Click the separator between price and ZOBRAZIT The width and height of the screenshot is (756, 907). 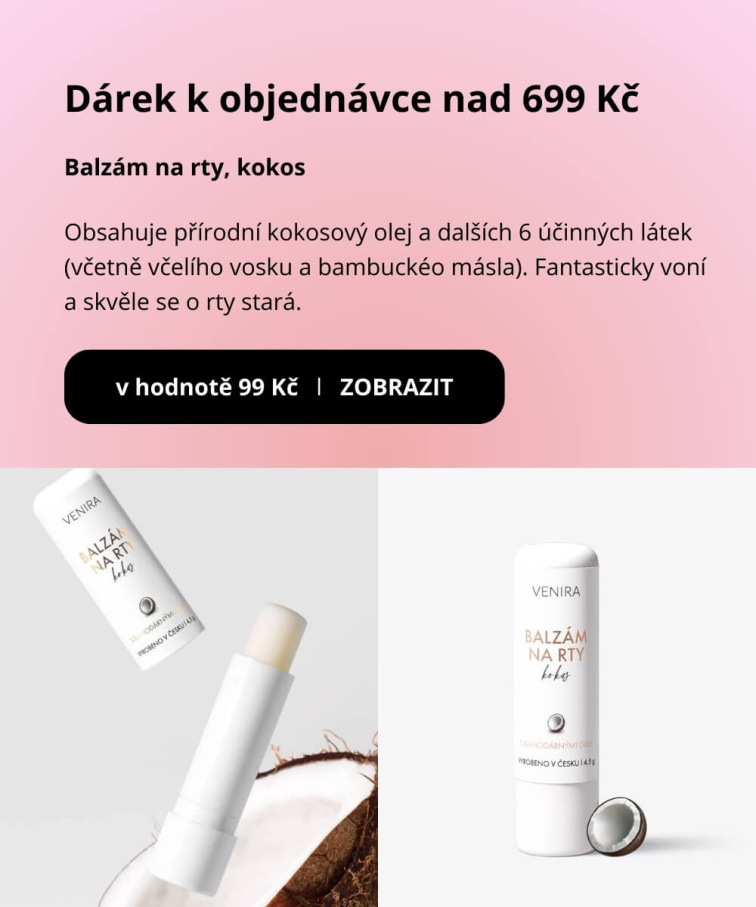(321, 385)
